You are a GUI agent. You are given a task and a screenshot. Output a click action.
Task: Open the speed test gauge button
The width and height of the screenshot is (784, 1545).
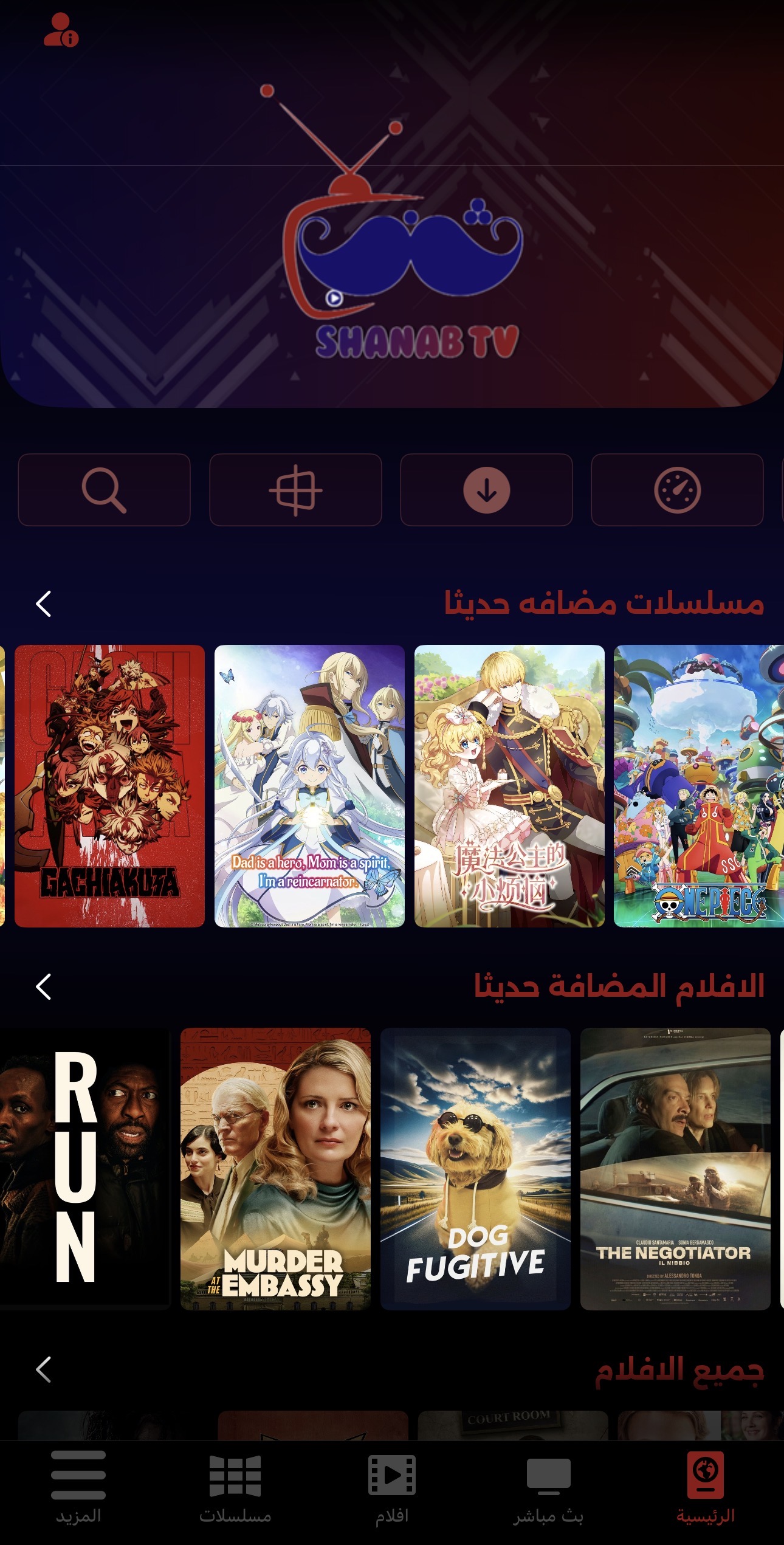[x=677, y=490]
